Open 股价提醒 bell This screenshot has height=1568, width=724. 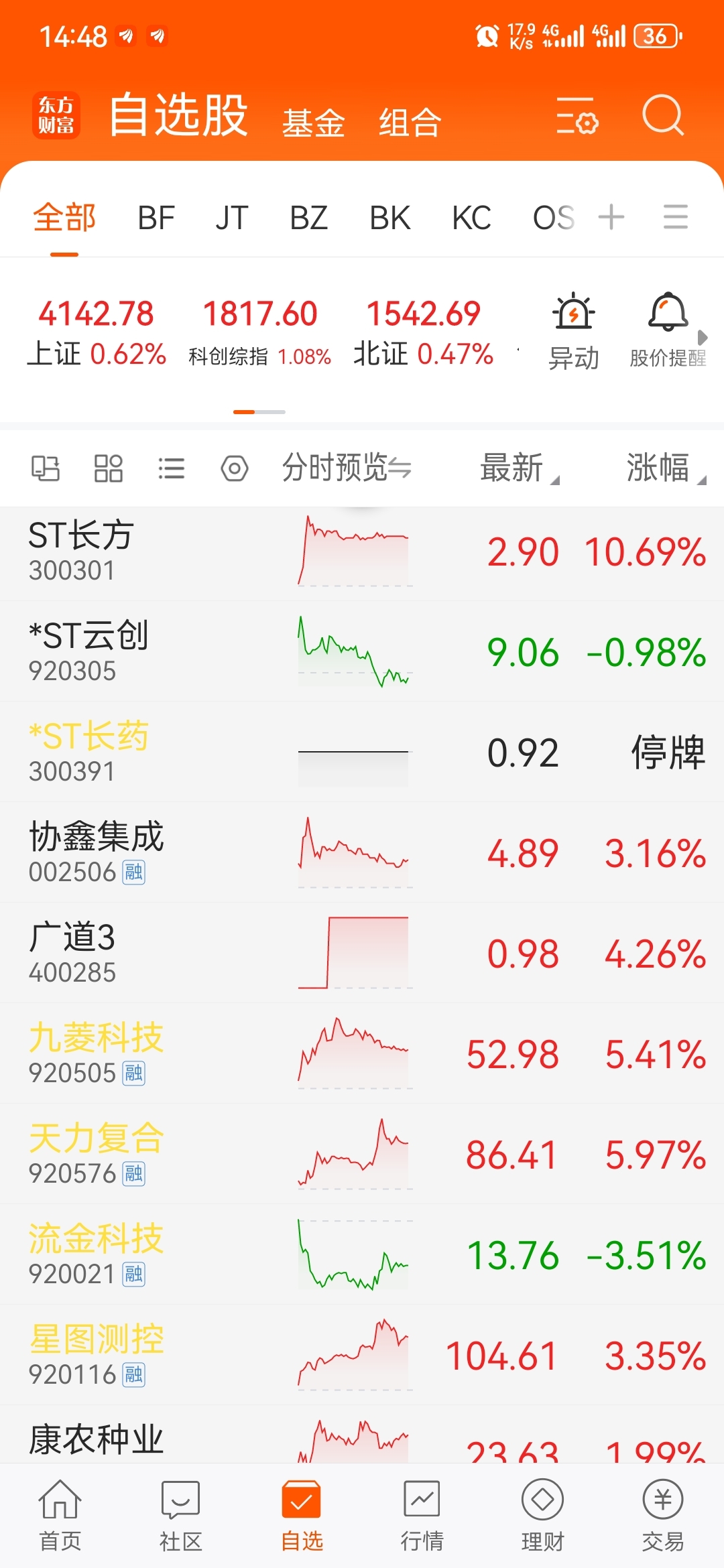tap(668, 331)
